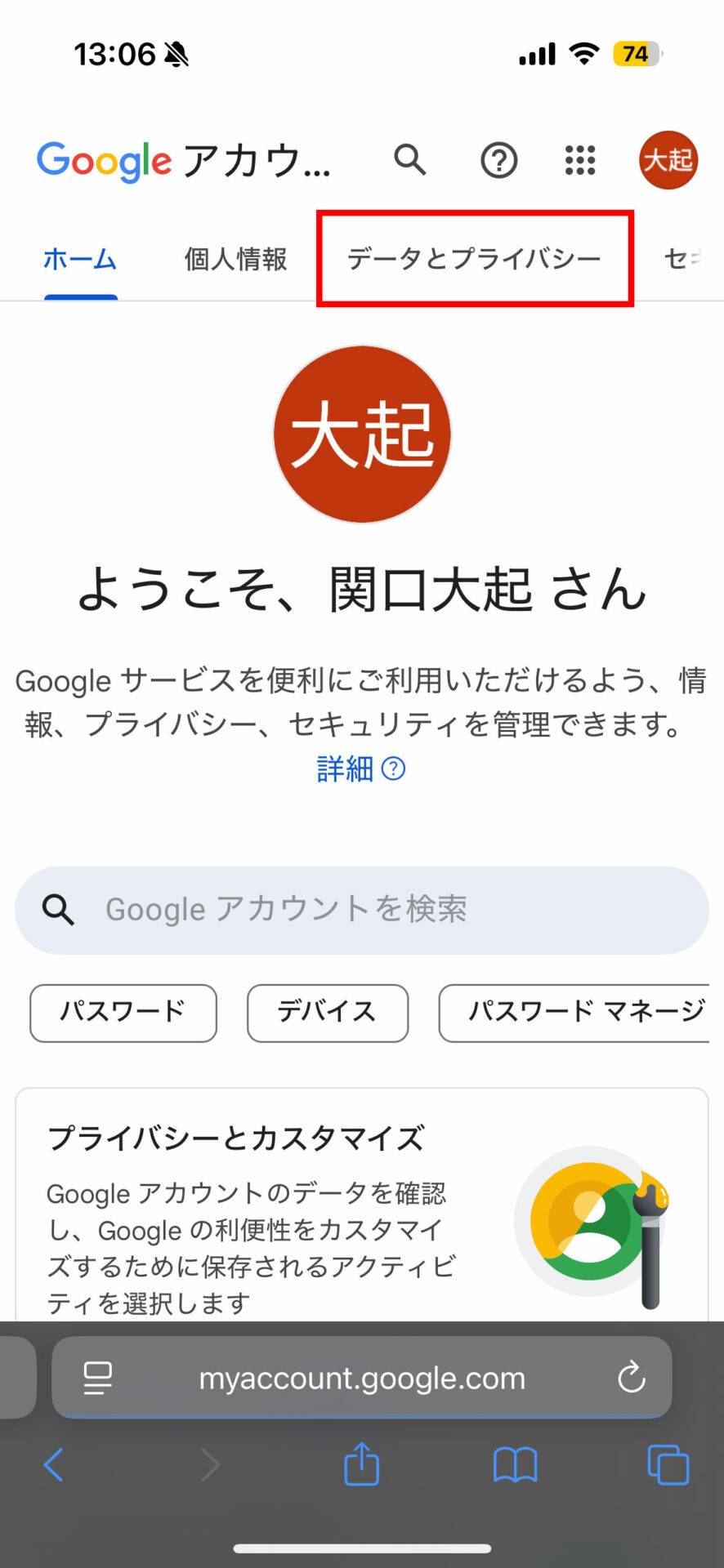Image resolution: width=724 pixels, height=1568 pixels.
Task: Tap the Google アカウントを検索 field
Action: coord(362,910)
